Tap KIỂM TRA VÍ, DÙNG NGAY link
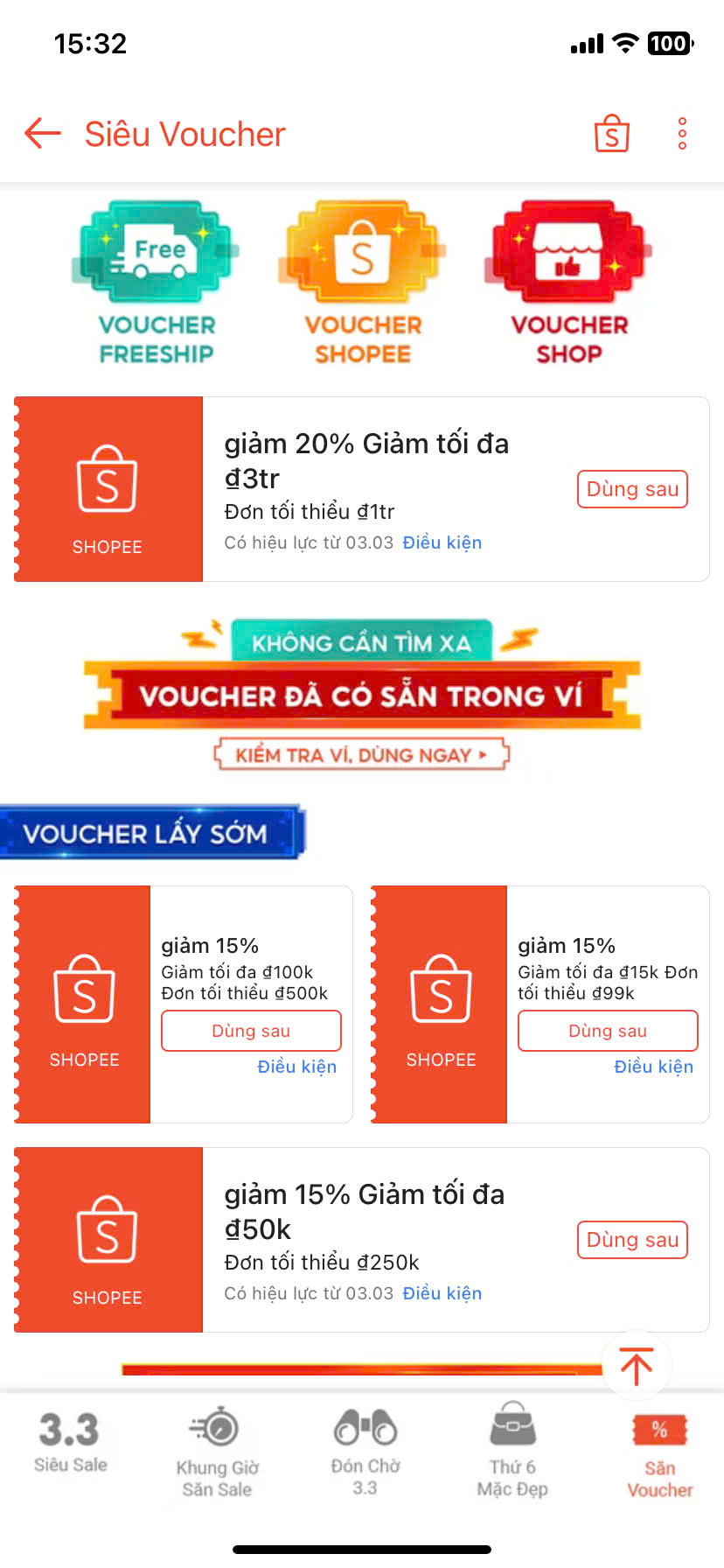The height and width of the screenshot is (1568, 724). coord(361,754)
